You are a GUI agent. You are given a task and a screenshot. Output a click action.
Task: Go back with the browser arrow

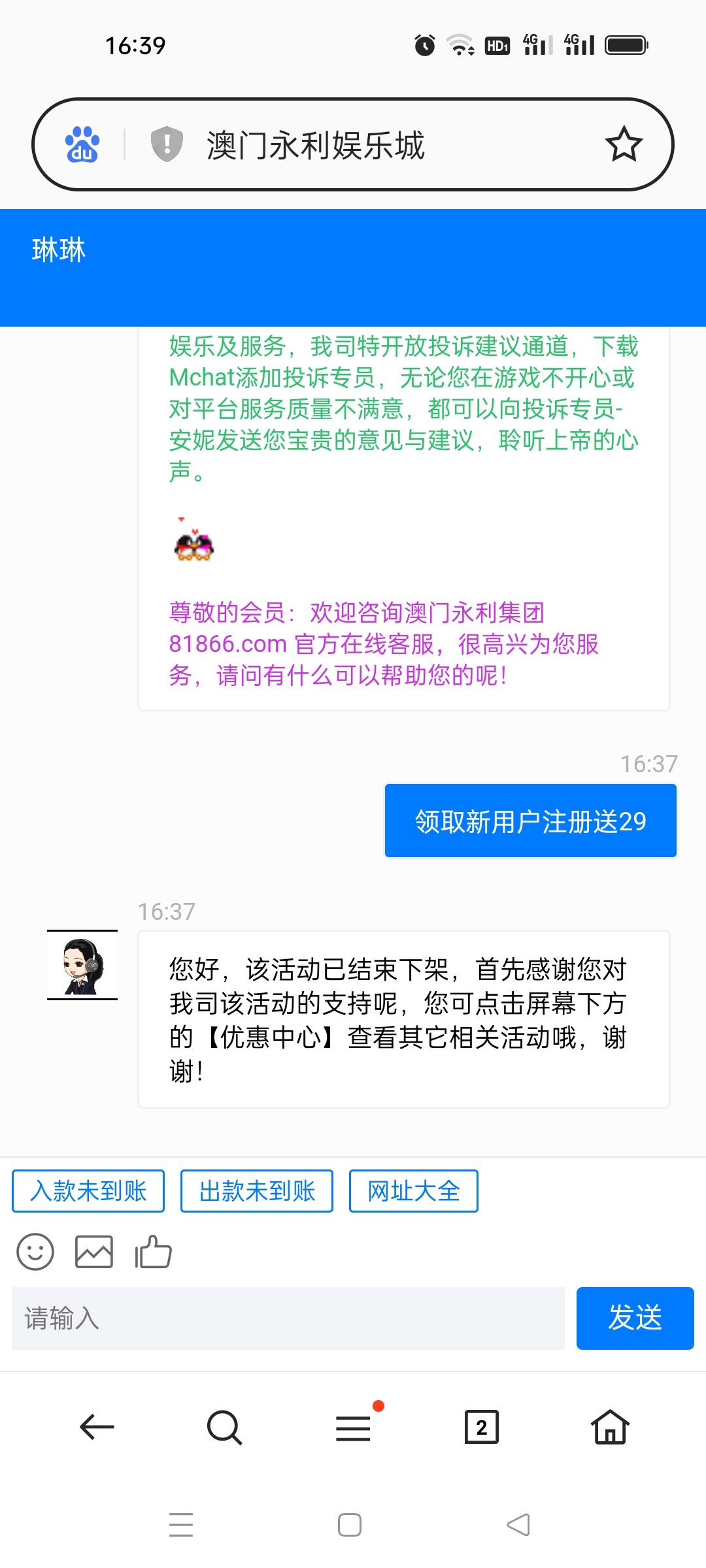click(x=97, y=1427)
